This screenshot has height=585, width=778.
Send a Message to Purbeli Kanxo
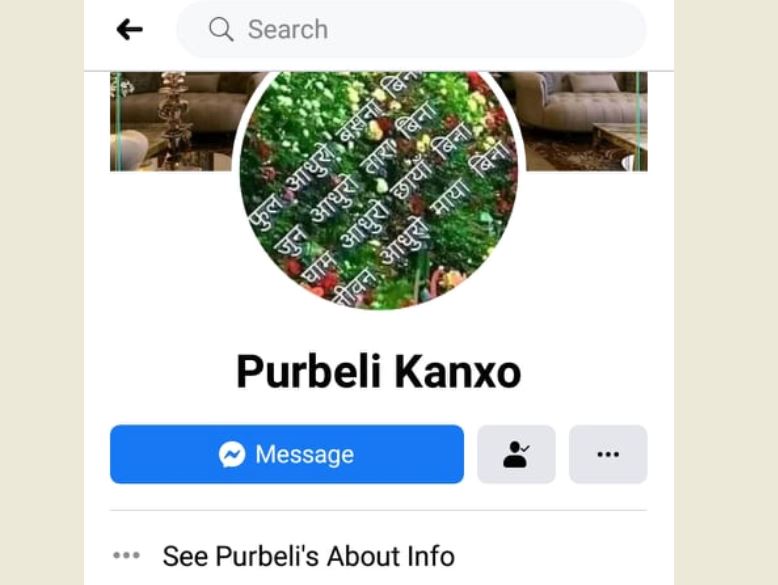287,455
